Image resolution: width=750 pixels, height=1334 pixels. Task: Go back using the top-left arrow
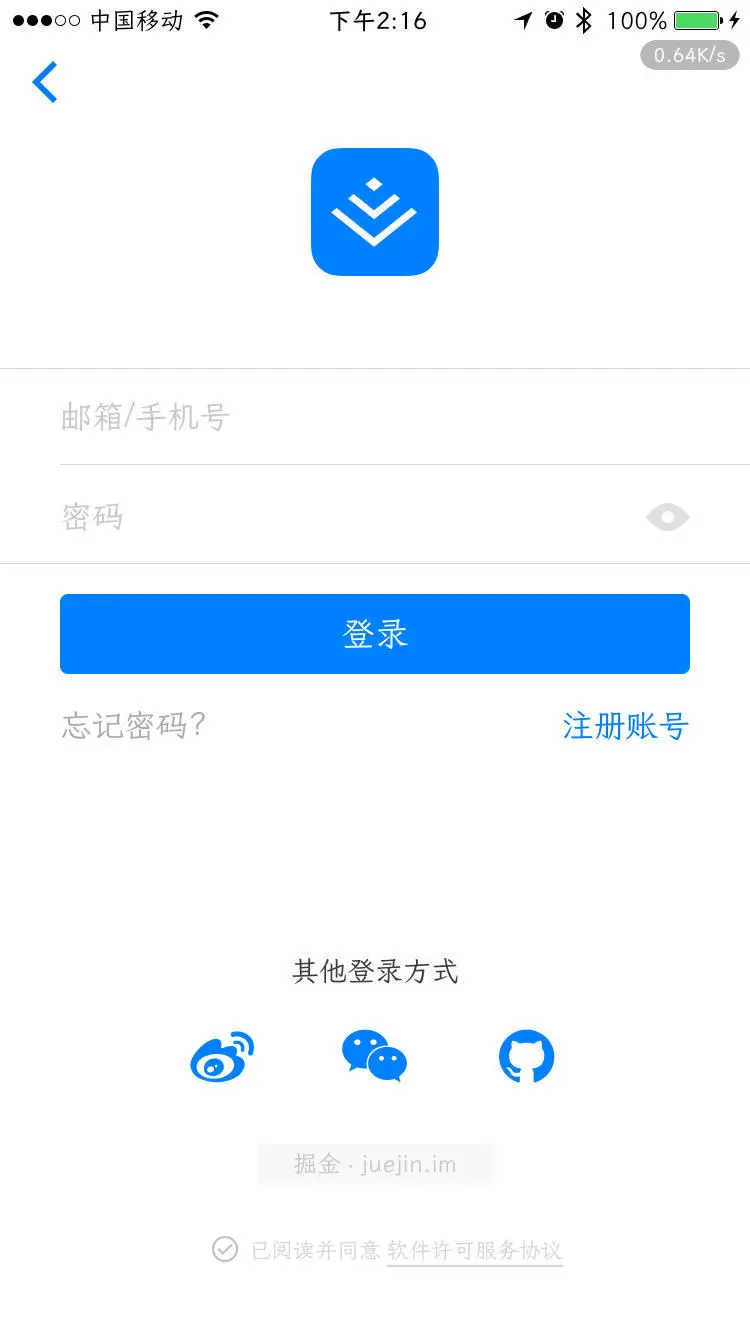[x=45, y=82]
